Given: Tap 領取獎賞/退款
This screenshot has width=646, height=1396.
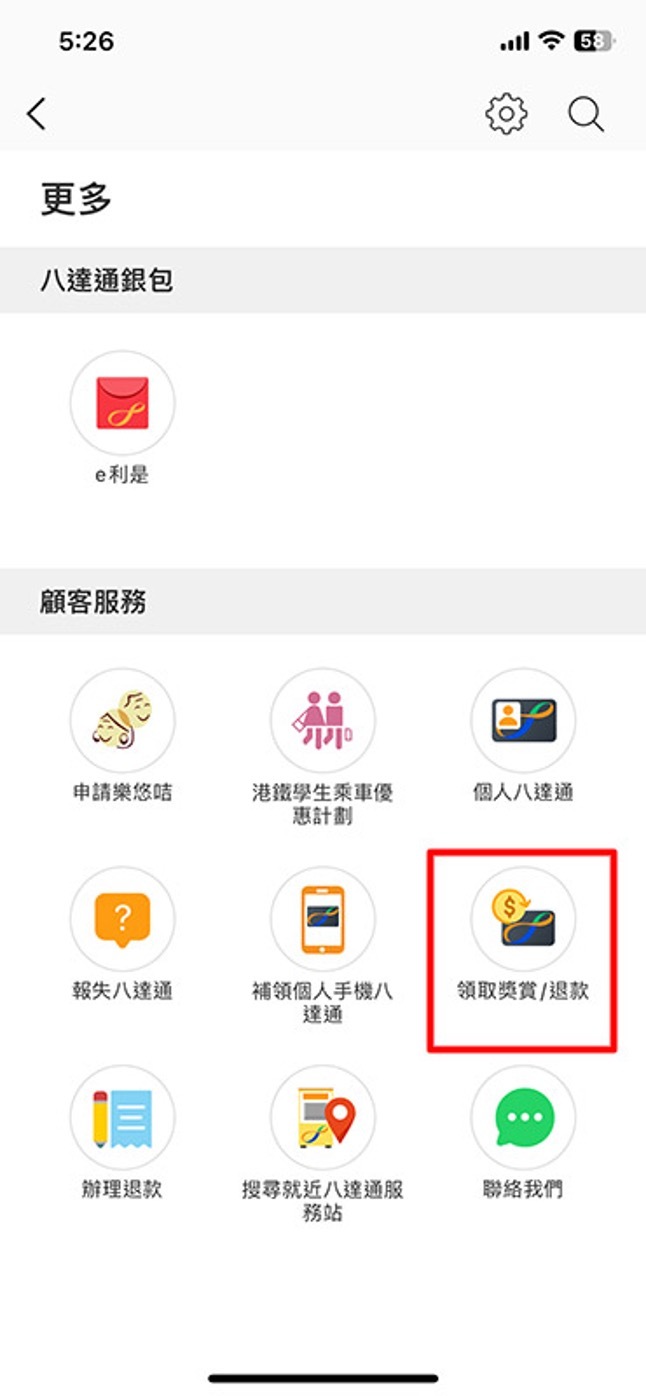Looking at the screenshot, I should click(523, 918).
